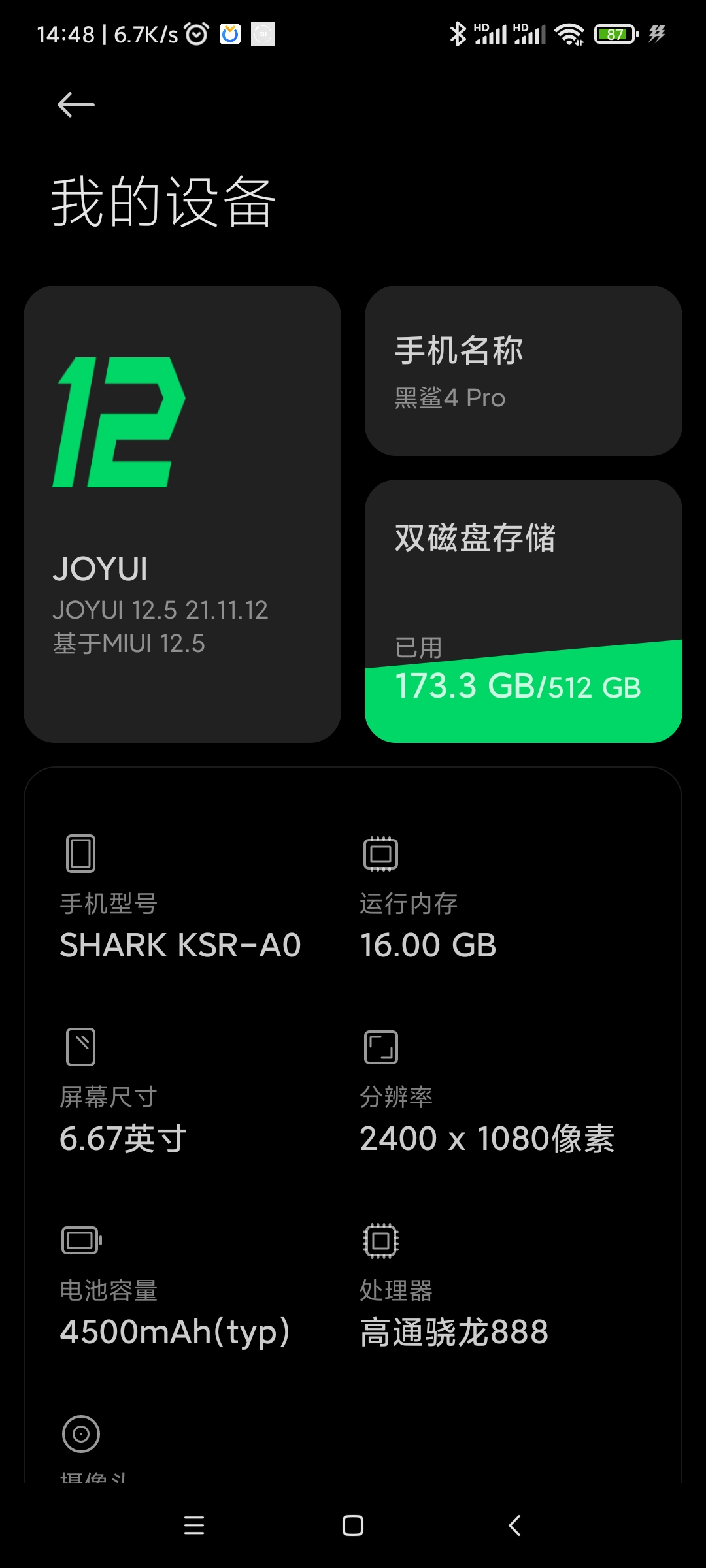Open the 双磁盘存储 storage usage card
This screenshot has width=706, height=1568.
[x=523, y=611]
